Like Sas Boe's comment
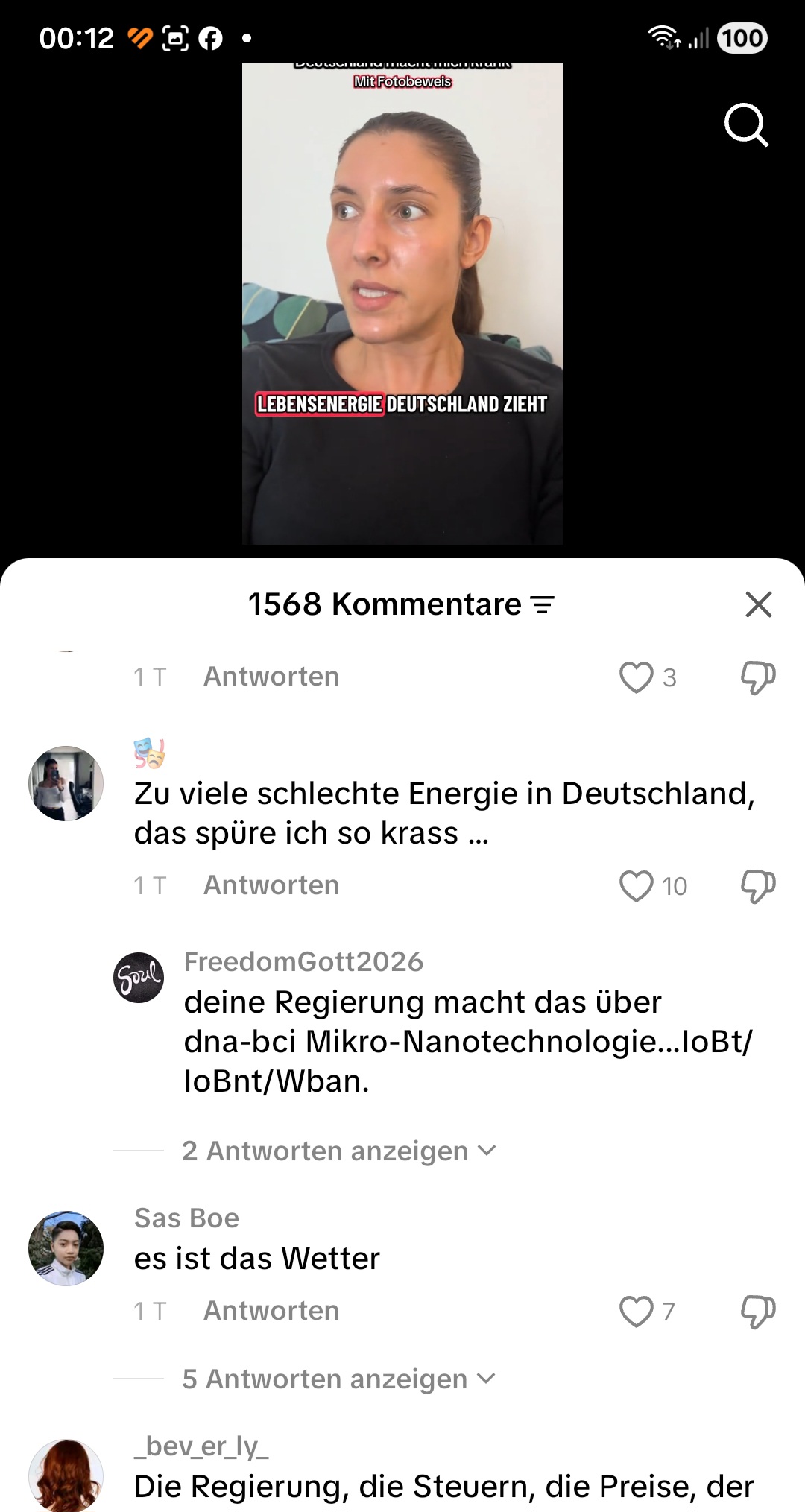The image size is (805, 1512). point(636,1312)
